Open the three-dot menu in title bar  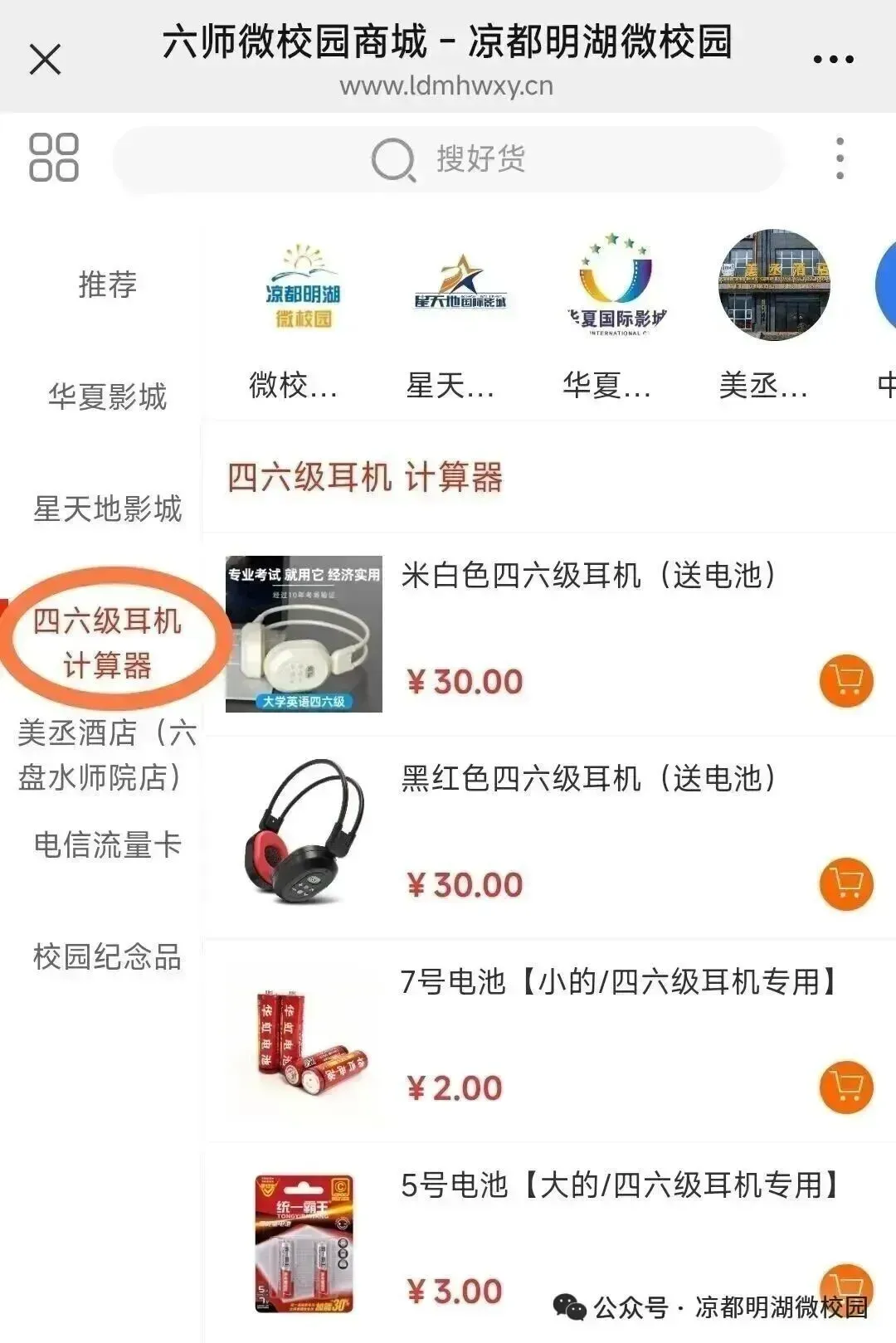[x=833, y=60]
